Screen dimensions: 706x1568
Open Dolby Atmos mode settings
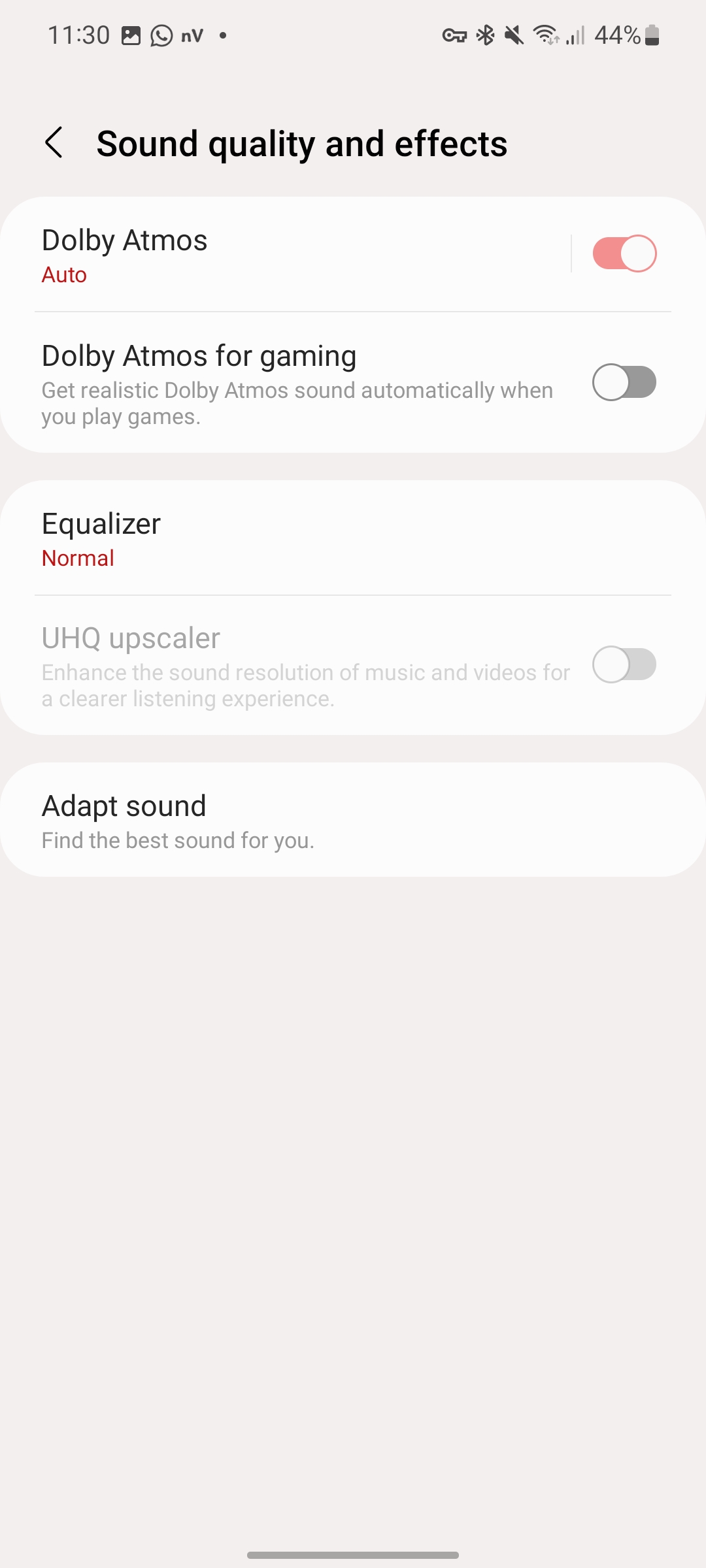pos(261,255)
